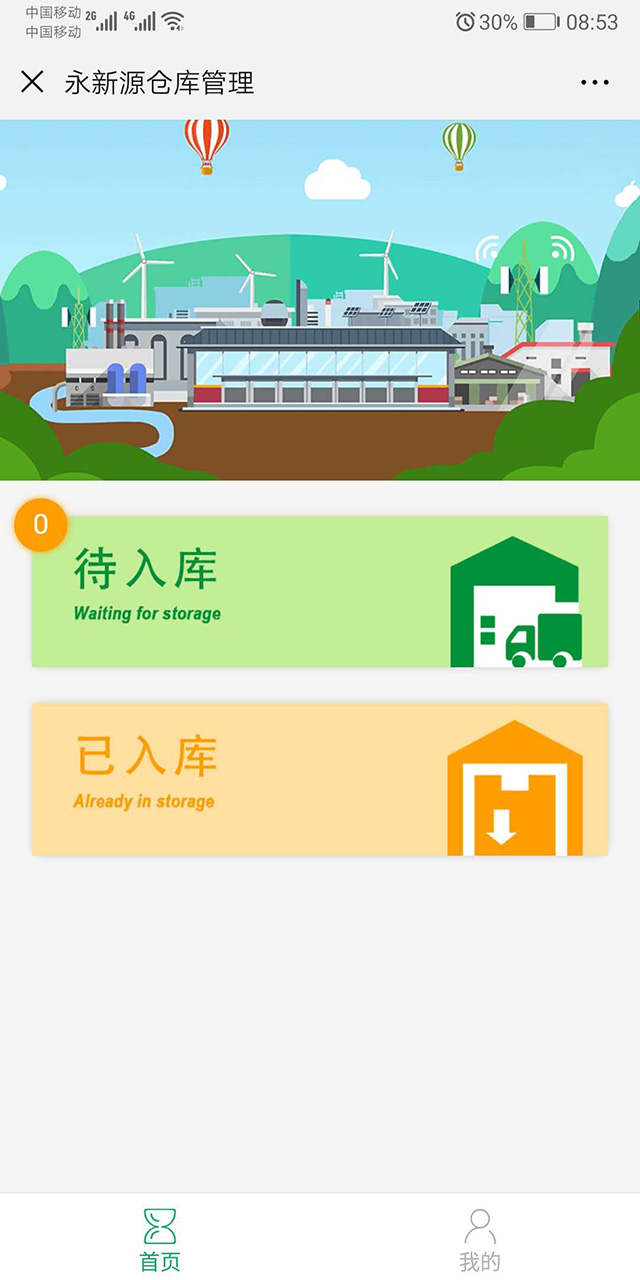640x1280 pixels.
Task: Open the three-dot overflow menu
Action: click(x=594, y=83)
